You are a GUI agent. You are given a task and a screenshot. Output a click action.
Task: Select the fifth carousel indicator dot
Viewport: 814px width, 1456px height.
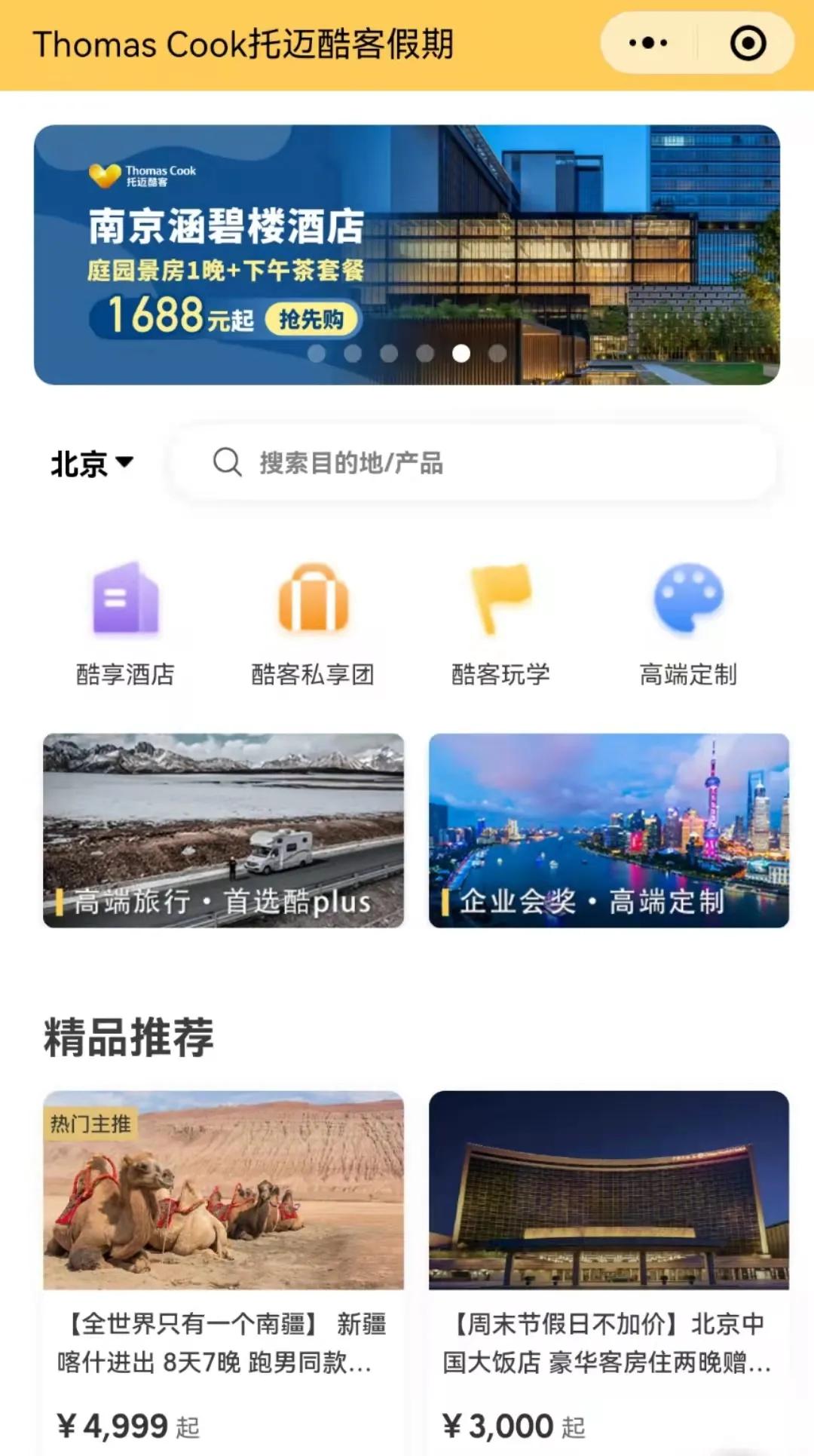pyautogui.click(x=463, y=351)
